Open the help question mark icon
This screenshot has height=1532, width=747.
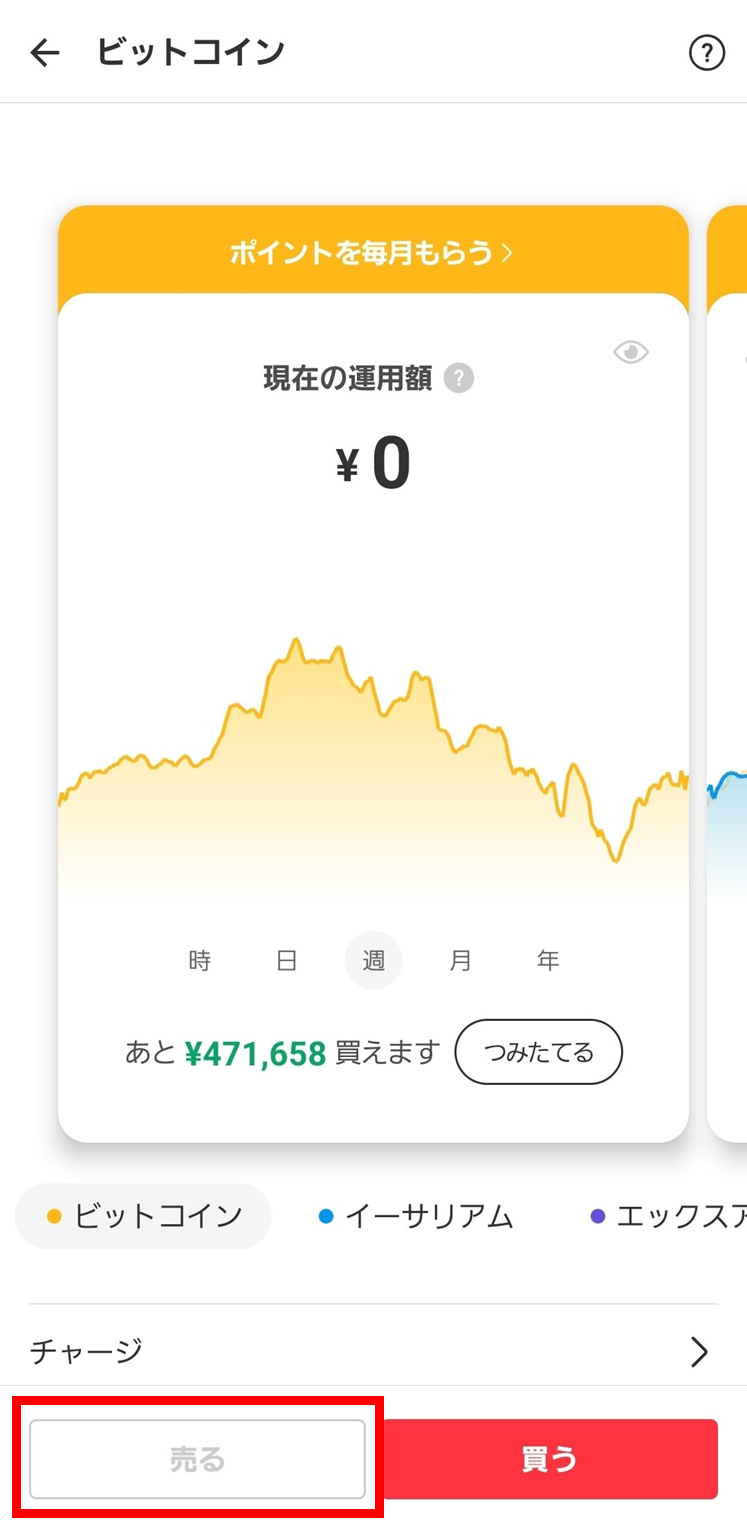tap(706, 53)
